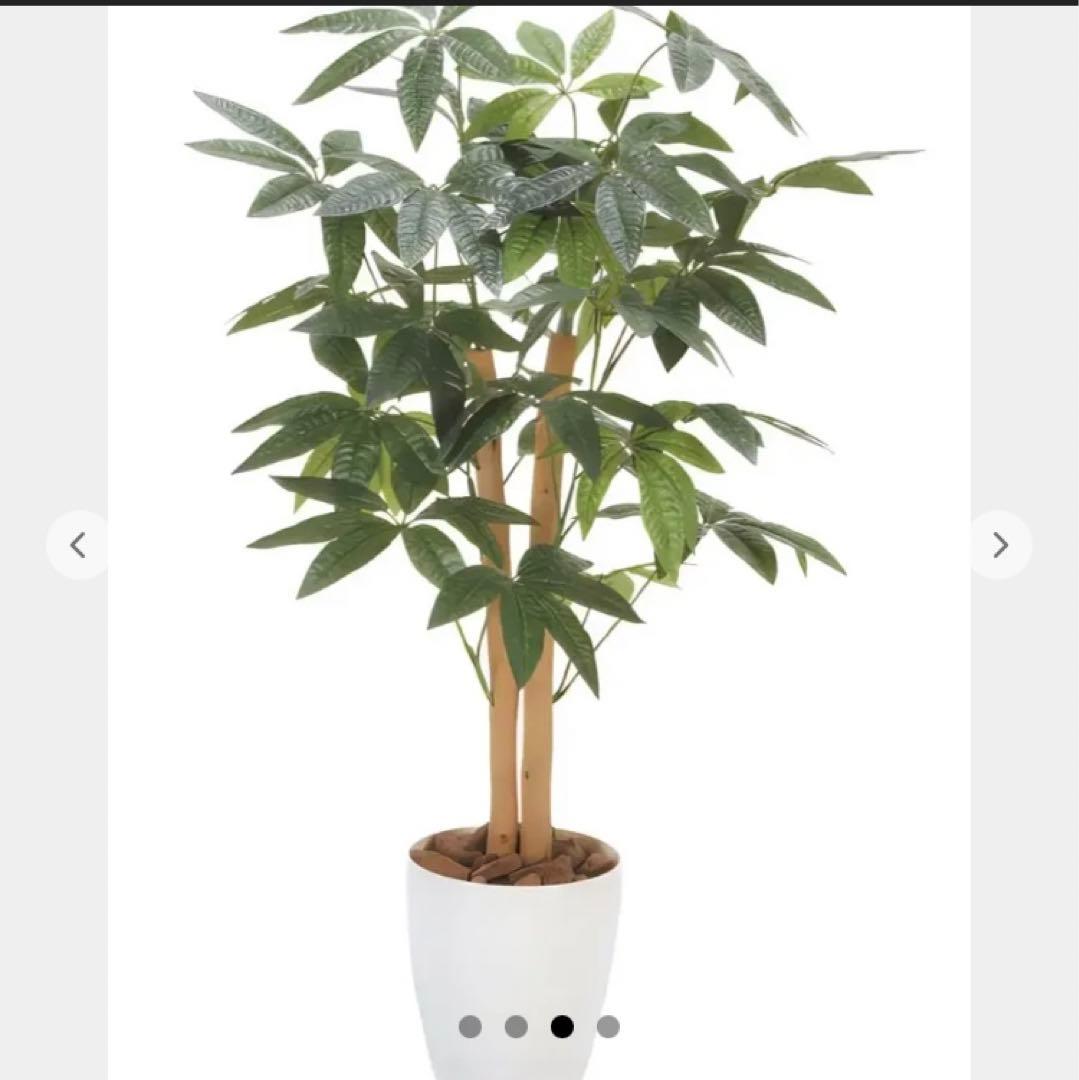Image resolution: width=1079 pixels, height=1080 pixels.
Task: Jump to the last image via rightmost dot
Action: pyautogui.click(x=609, y=1026)
